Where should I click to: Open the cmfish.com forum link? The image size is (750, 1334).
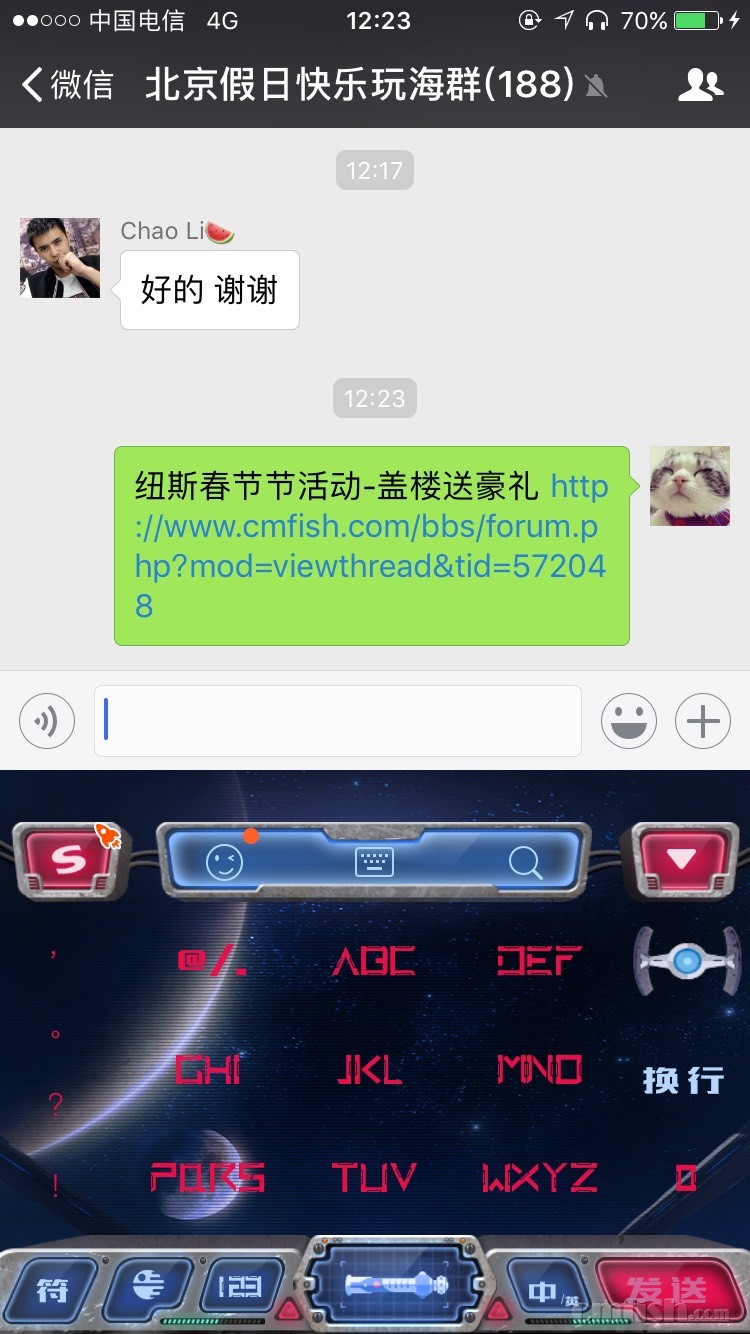point(370,546)
